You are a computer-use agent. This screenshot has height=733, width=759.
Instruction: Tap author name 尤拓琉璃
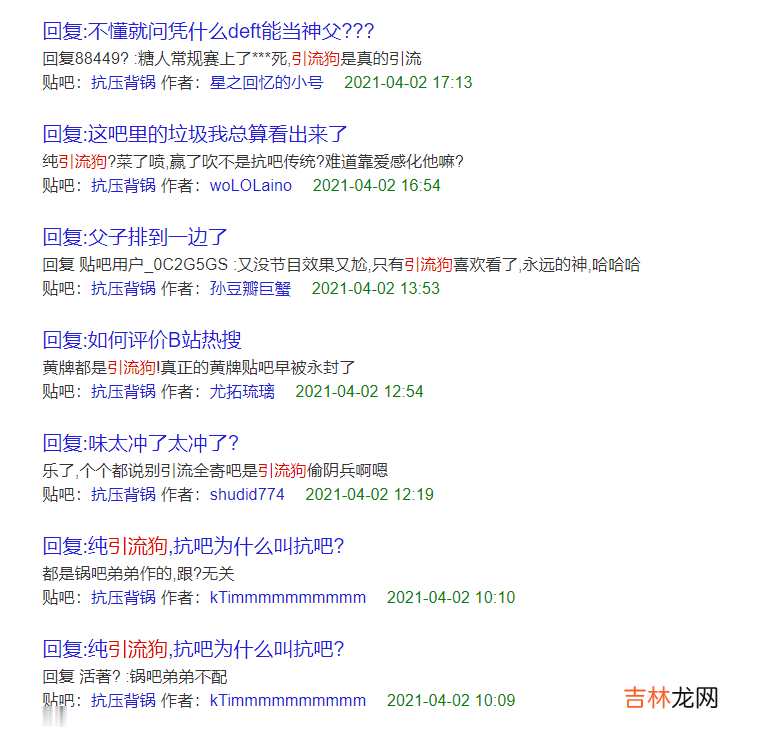click(x=242, y=391)
